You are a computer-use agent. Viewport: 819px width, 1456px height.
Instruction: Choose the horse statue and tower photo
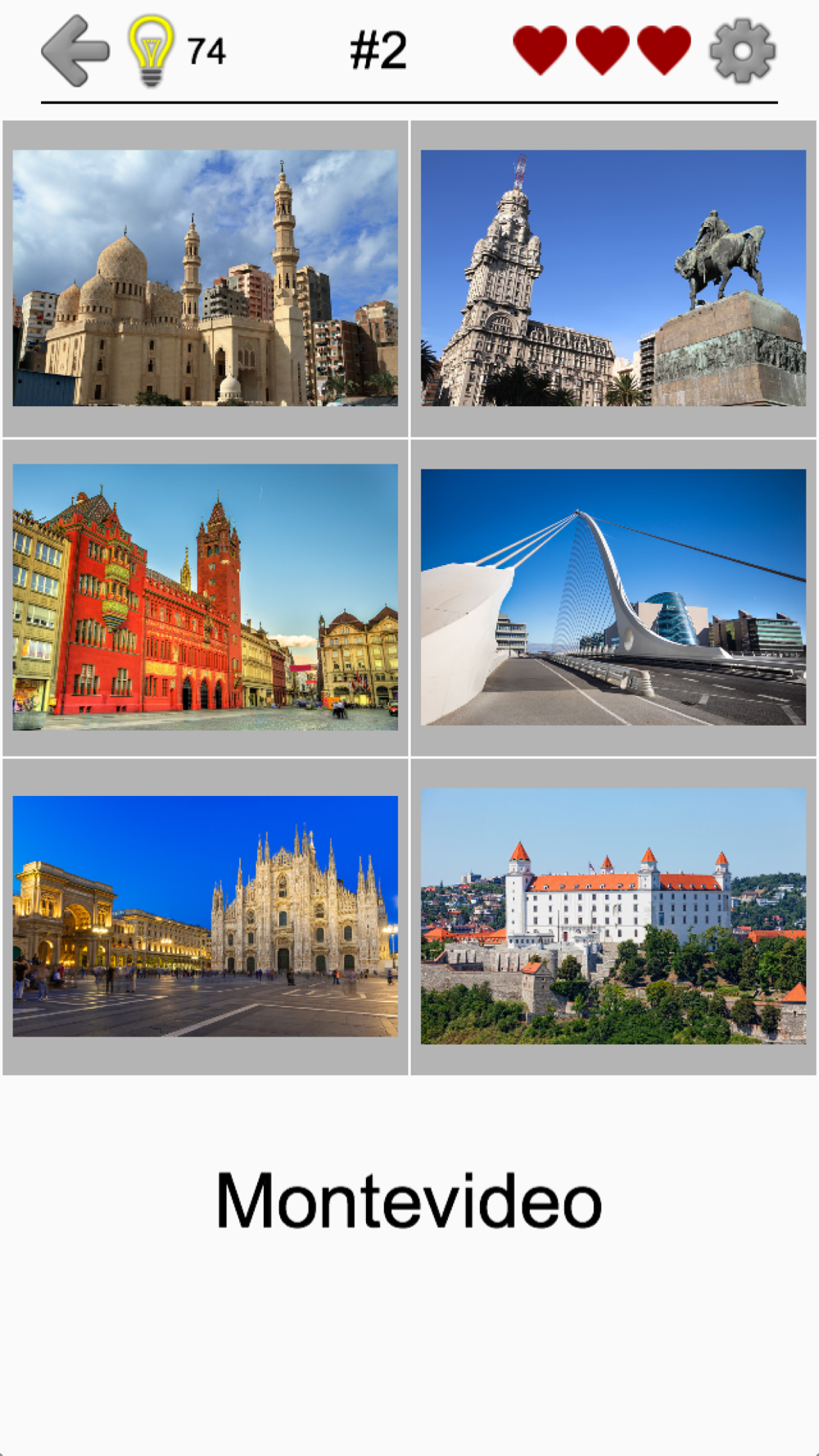pyautogui.click(x=613, y=278)
